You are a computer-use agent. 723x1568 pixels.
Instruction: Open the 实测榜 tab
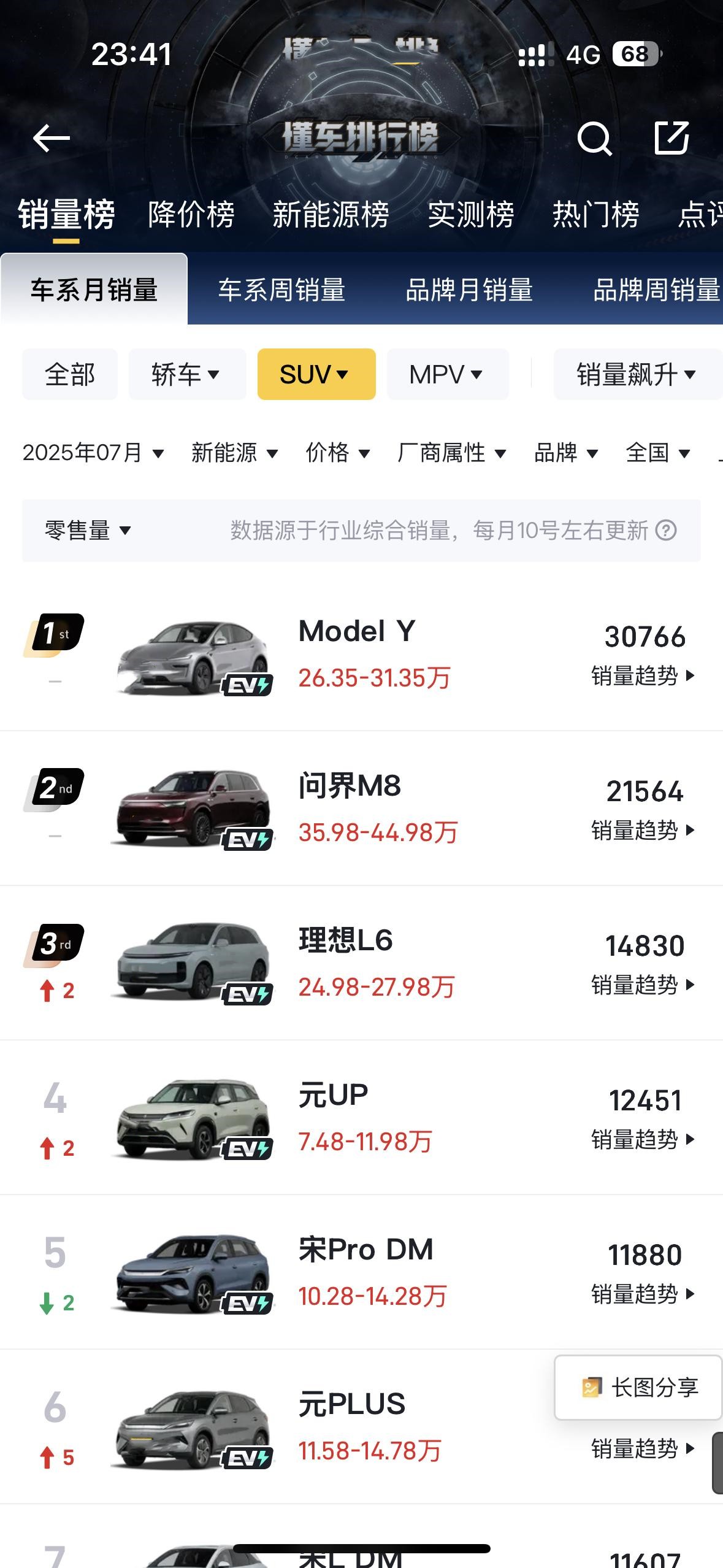click(471, 215)
